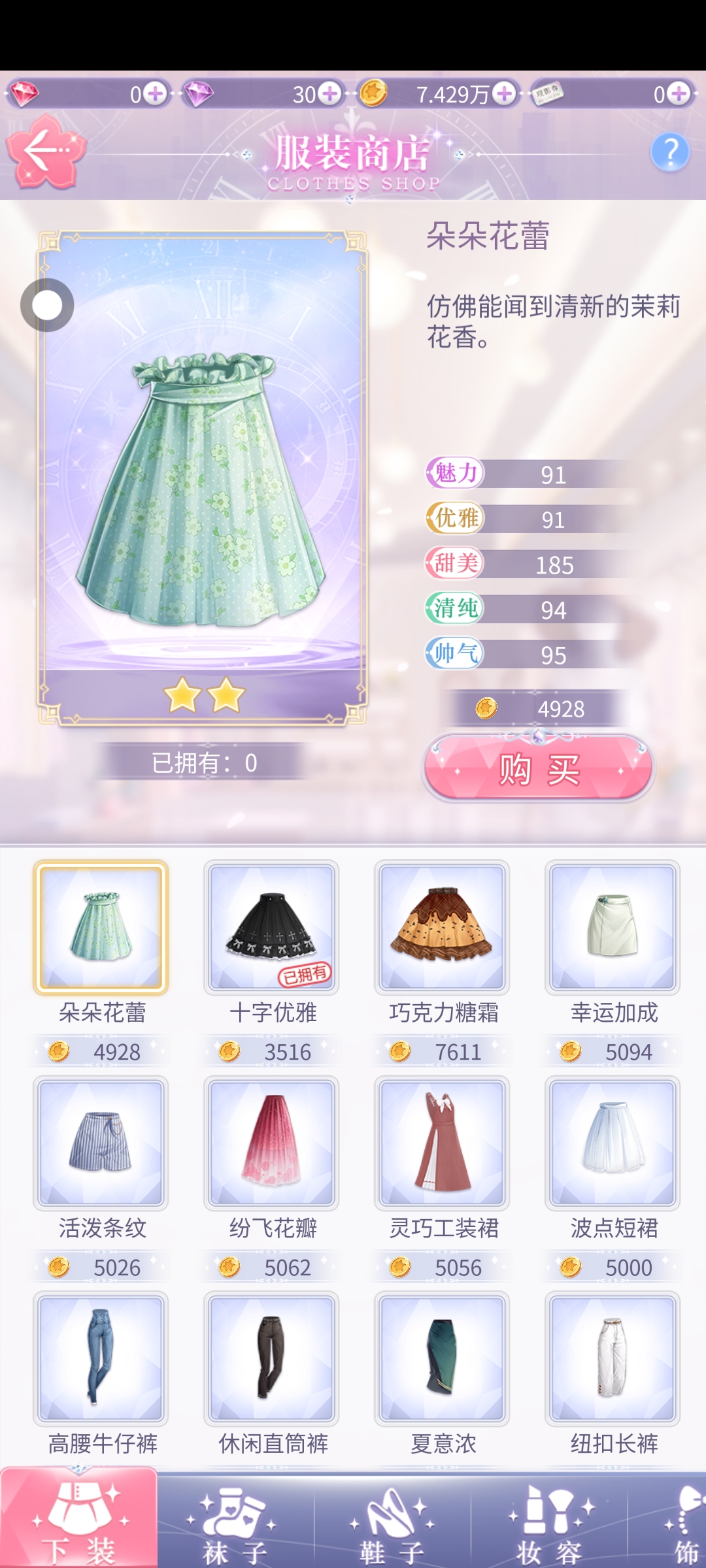Select the 十字优雅 black skirt
This screenshot has height=1568, width=706.
[x=271, y=927]
